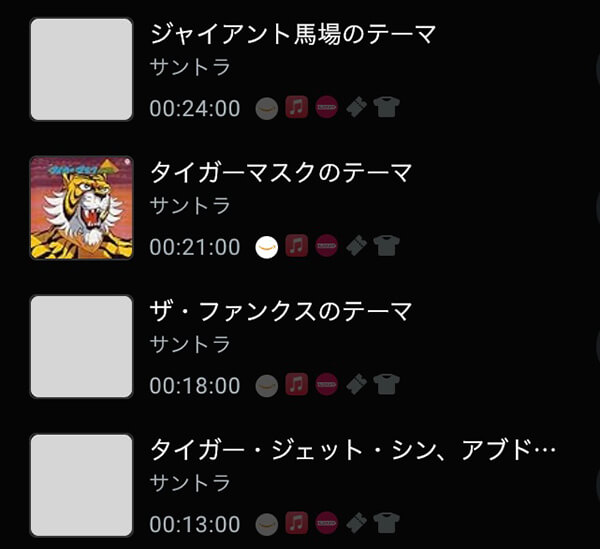Open Rakuten icon for ジャイアント馬場のテーマ

[326, 108]
